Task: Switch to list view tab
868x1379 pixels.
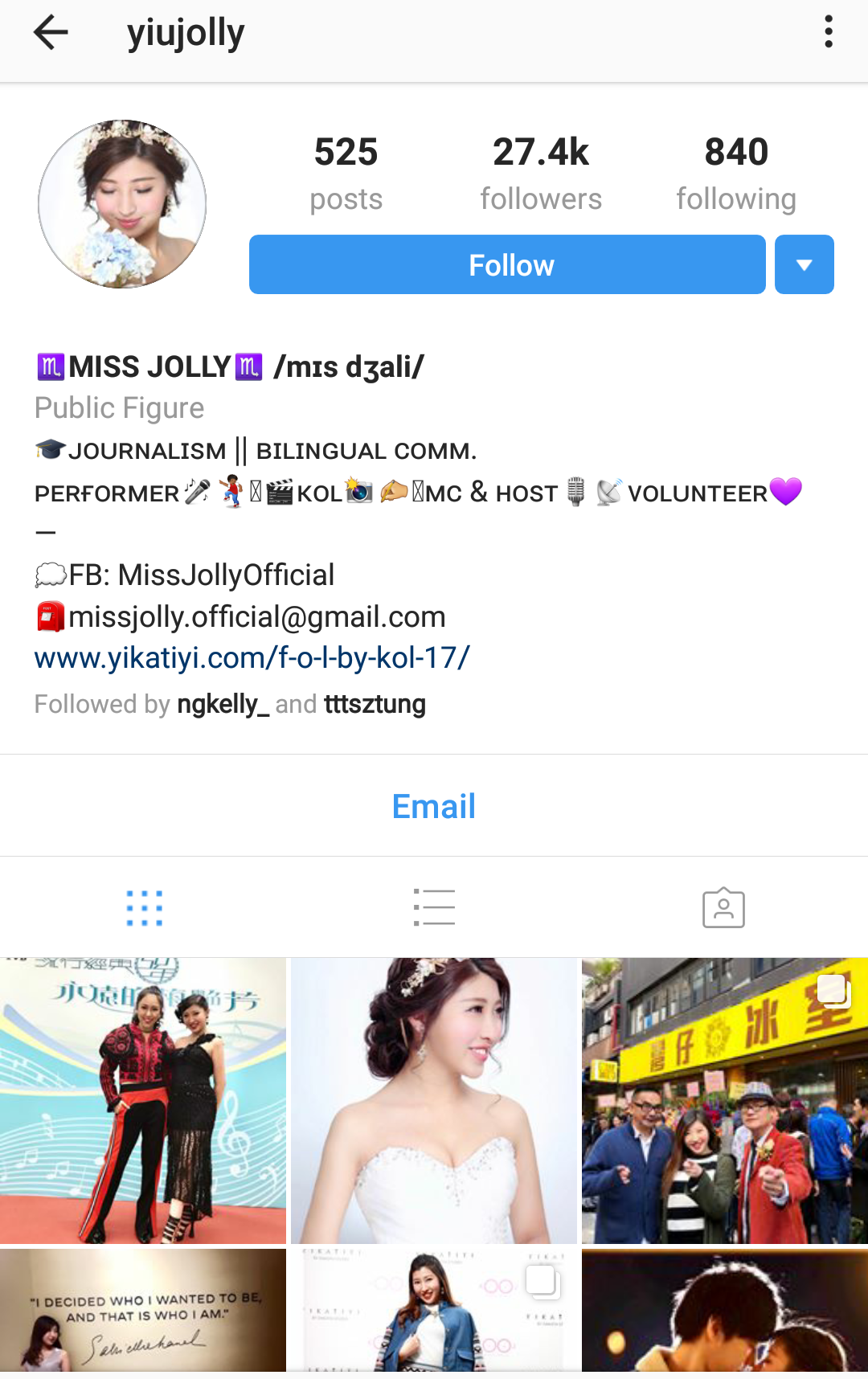Action: pyautogui.click(x=434, y=908)
